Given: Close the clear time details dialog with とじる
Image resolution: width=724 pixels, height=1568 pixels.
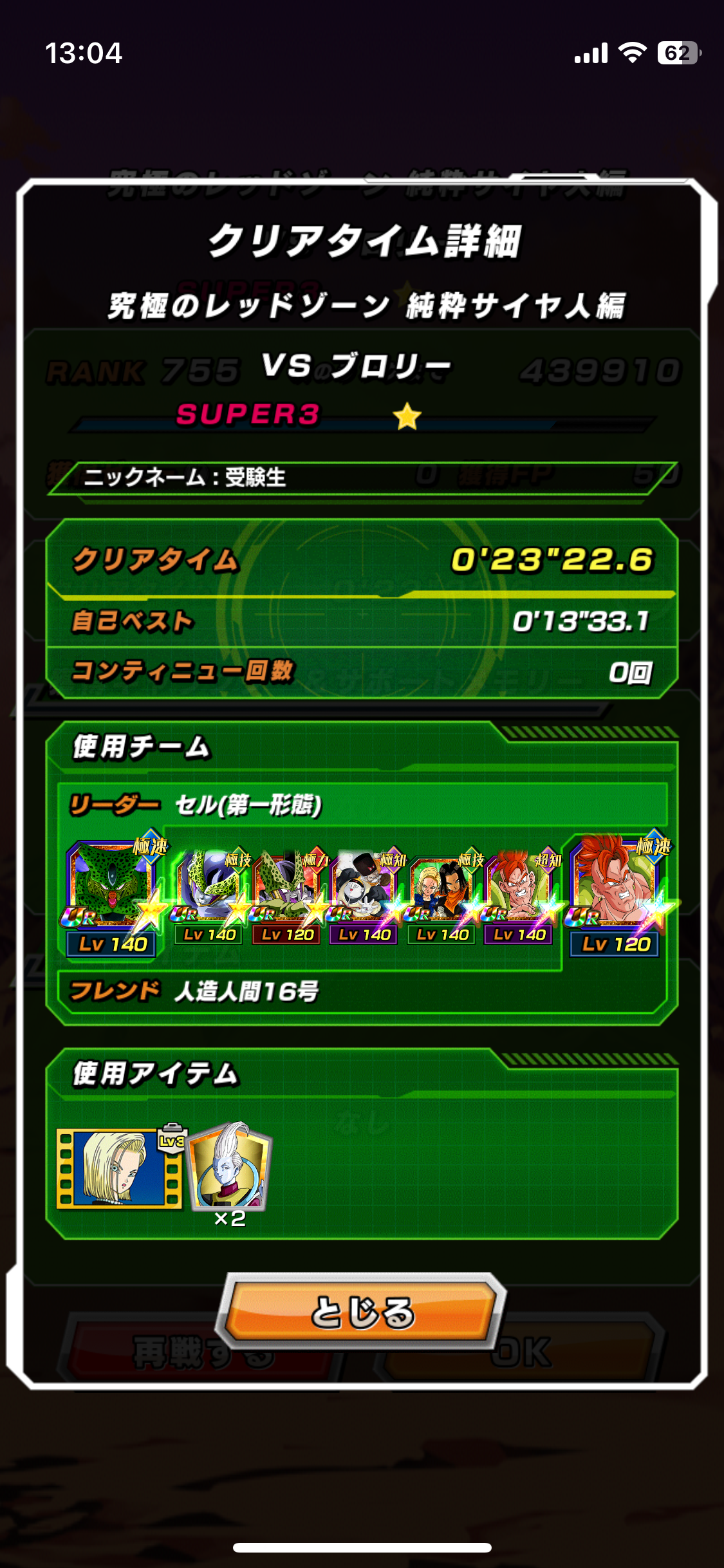Looking at the screenshot, I should (362, 1311).
